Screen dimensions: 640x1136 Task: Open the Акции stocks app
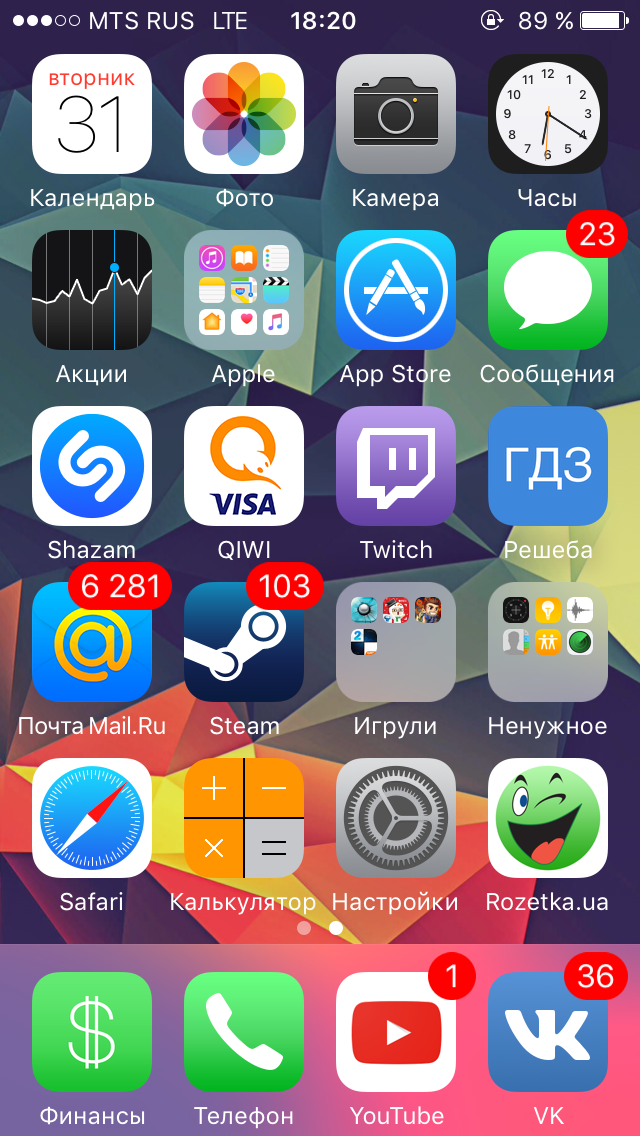pyautogui.click(x=92, y=291)
